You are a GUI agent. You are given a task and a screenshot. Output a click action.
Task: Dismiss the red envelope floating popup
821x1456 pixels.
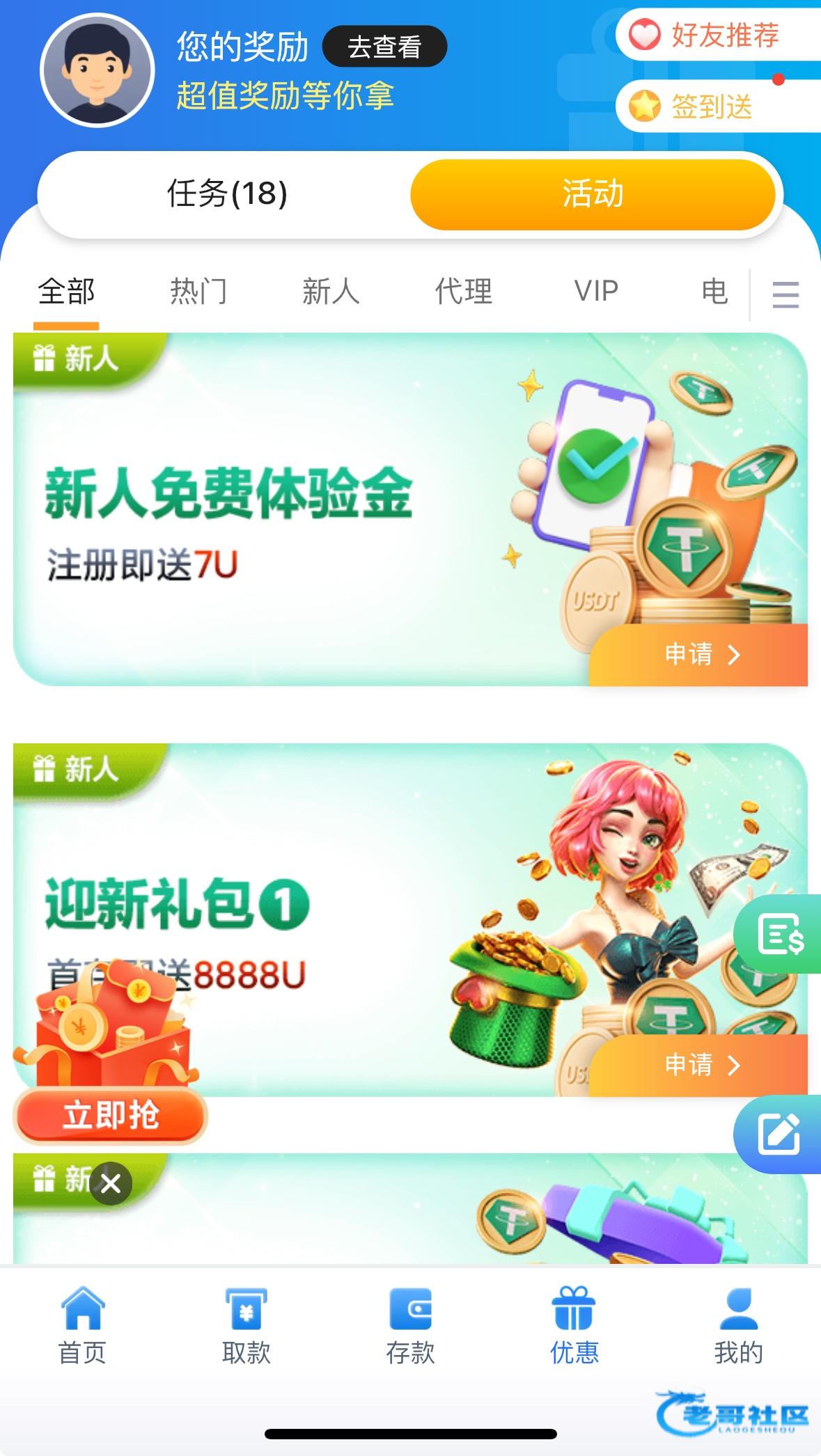[x=111, y=1183]
